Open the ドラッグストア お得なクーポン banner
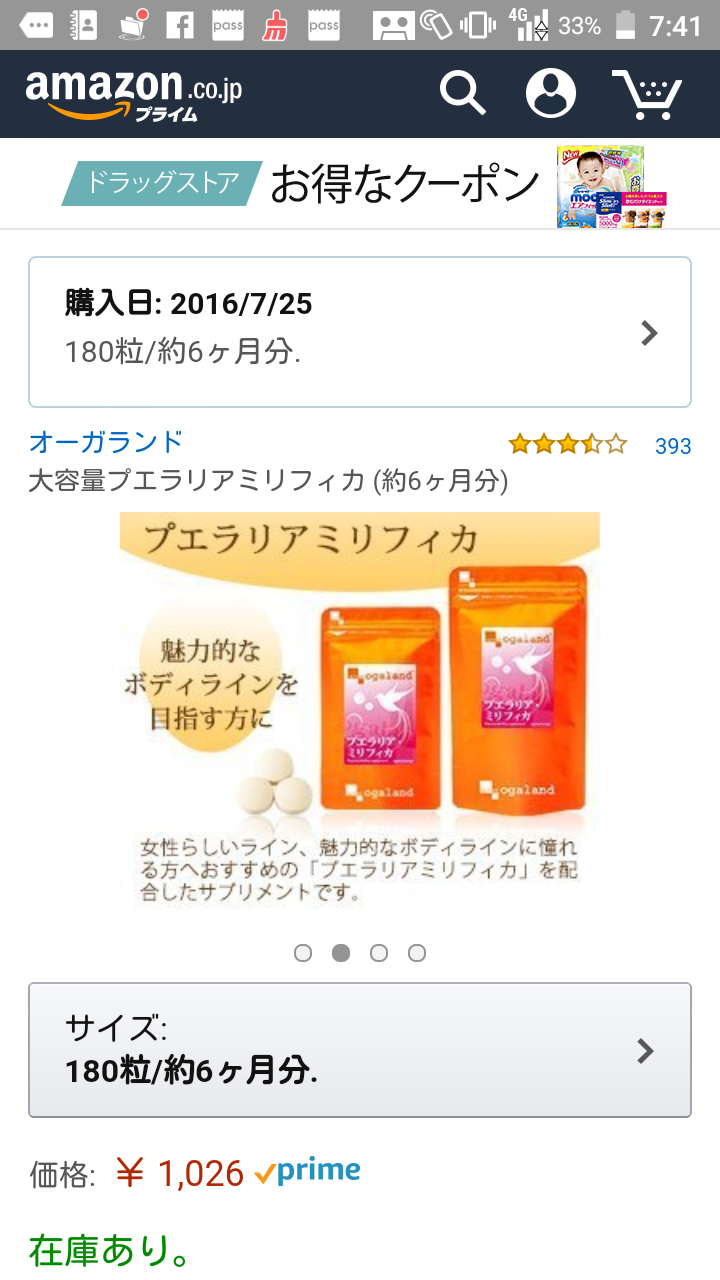Viewport: 720px width, 1280px height. (360, 185)
